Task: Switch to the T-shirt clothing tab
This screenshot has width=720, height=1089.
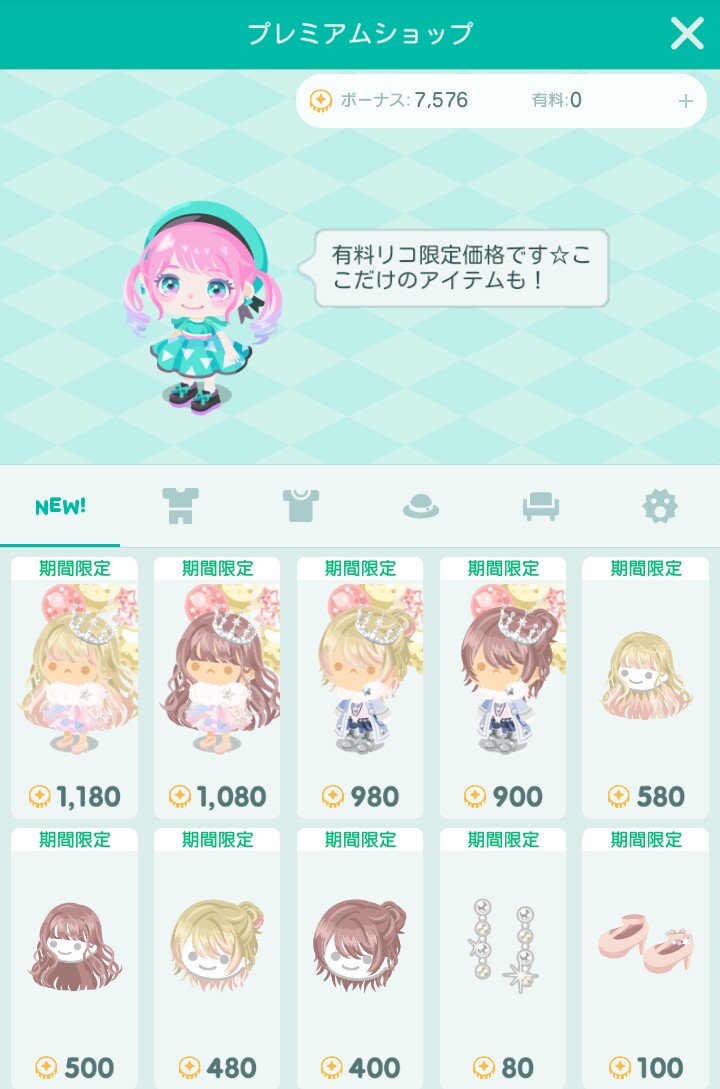Action: [300, 507]
